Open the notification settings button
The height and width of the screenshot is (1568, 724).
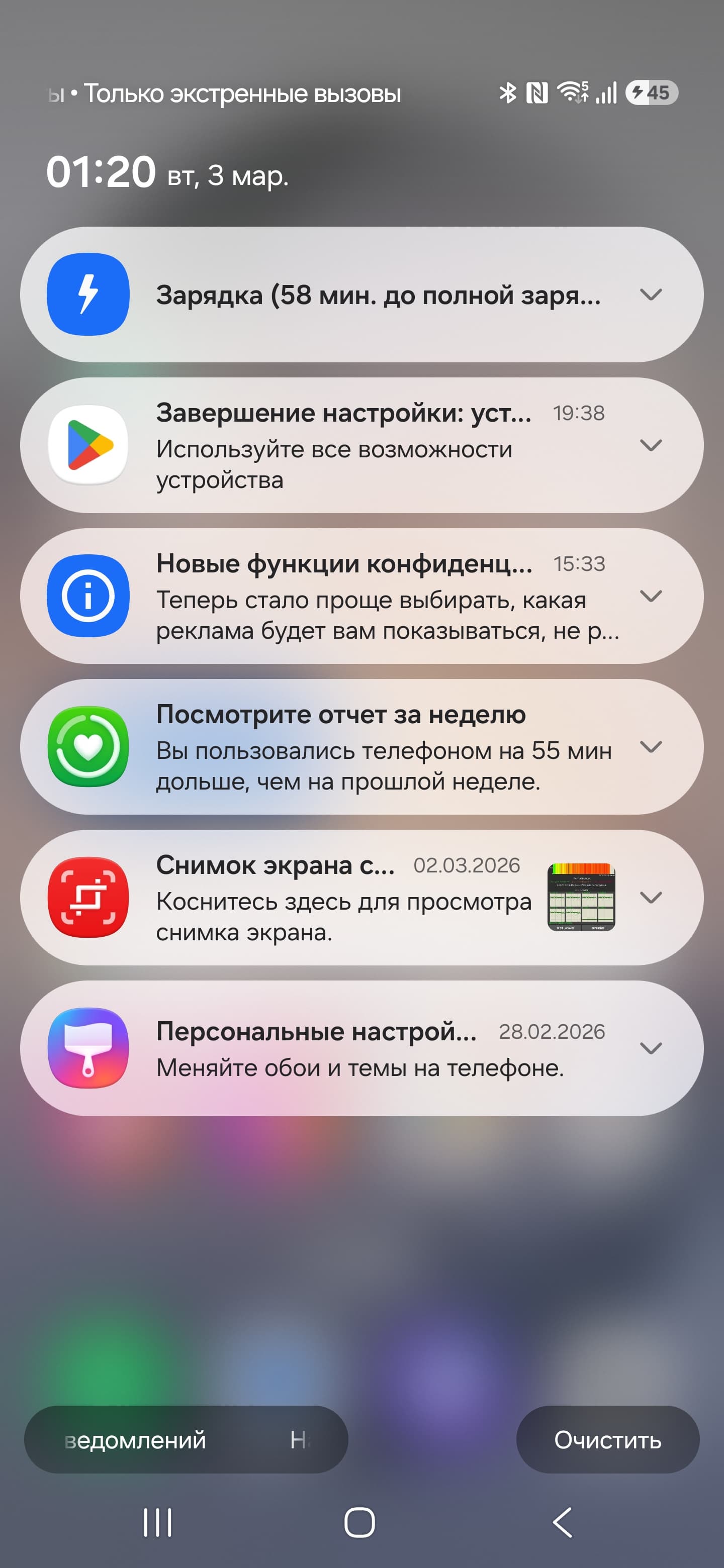click(135, 1439)
